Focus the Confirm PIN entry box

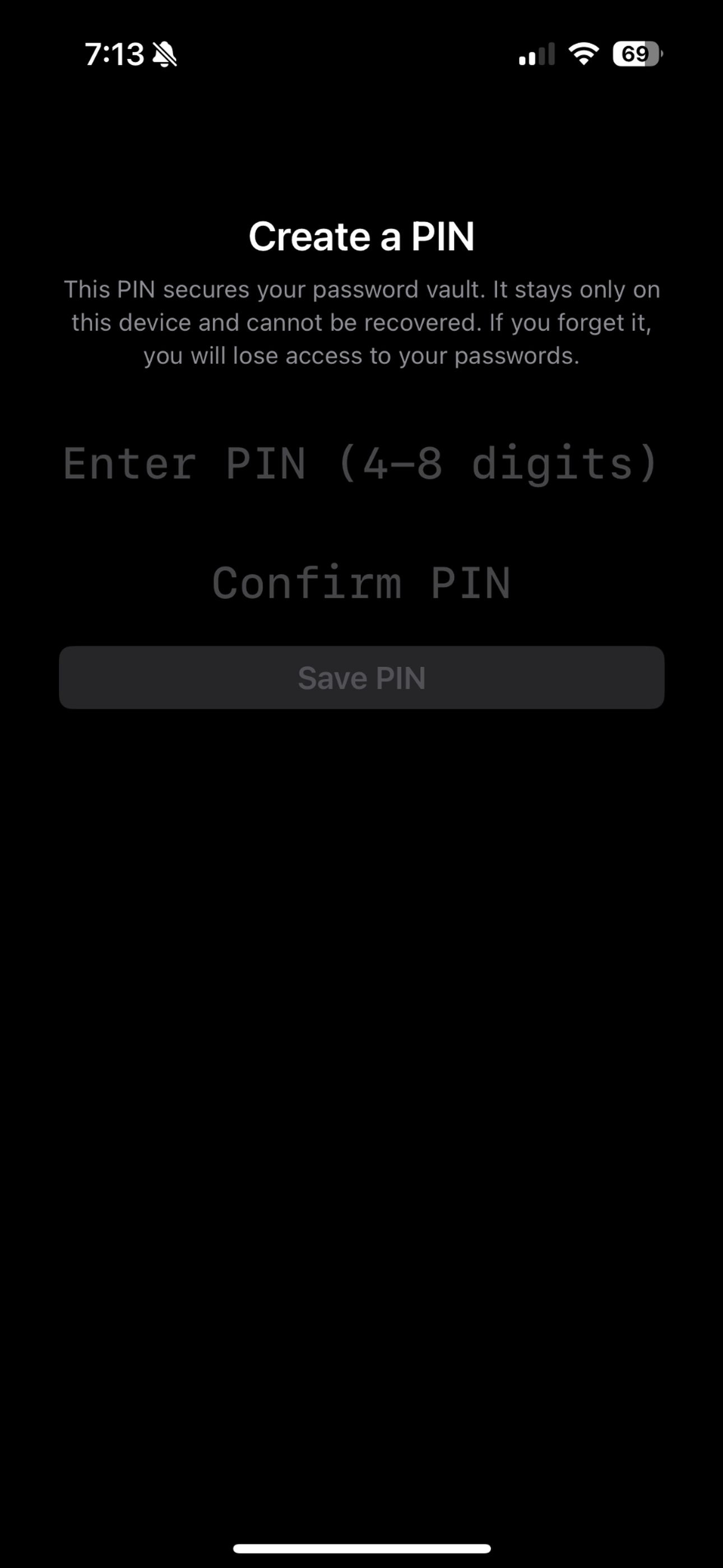[x=361, y=582]
